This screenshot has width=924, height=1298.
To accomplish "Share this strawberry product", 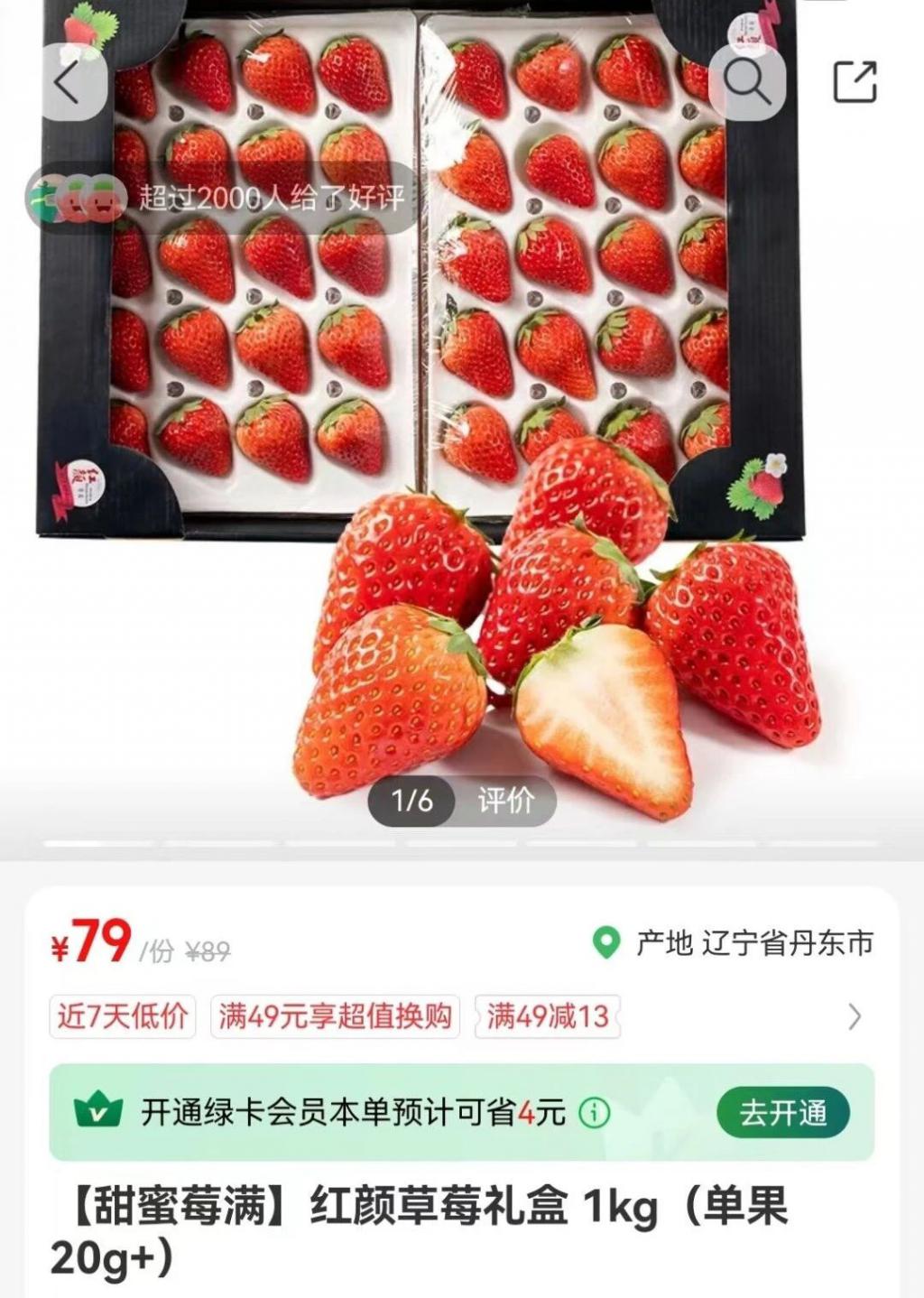I will tap(854, 82).
